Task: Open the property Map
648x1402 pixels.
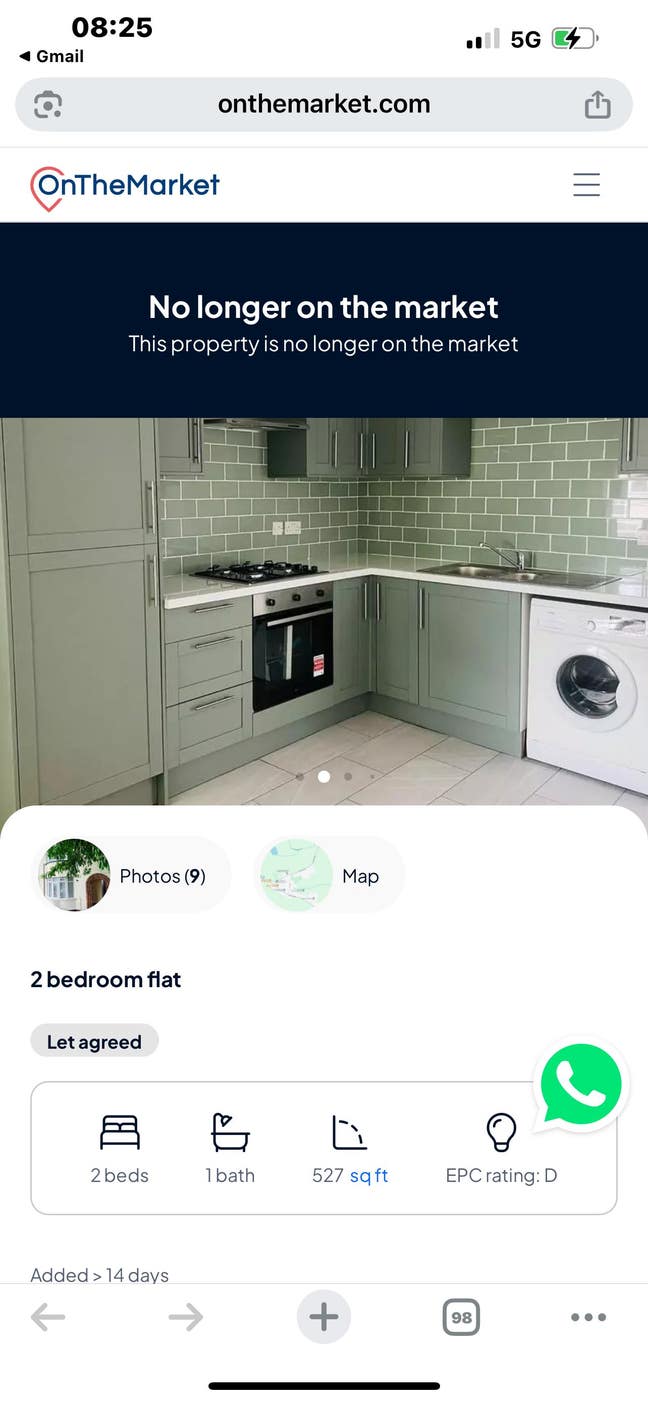Action: click(x=329, y=876)
